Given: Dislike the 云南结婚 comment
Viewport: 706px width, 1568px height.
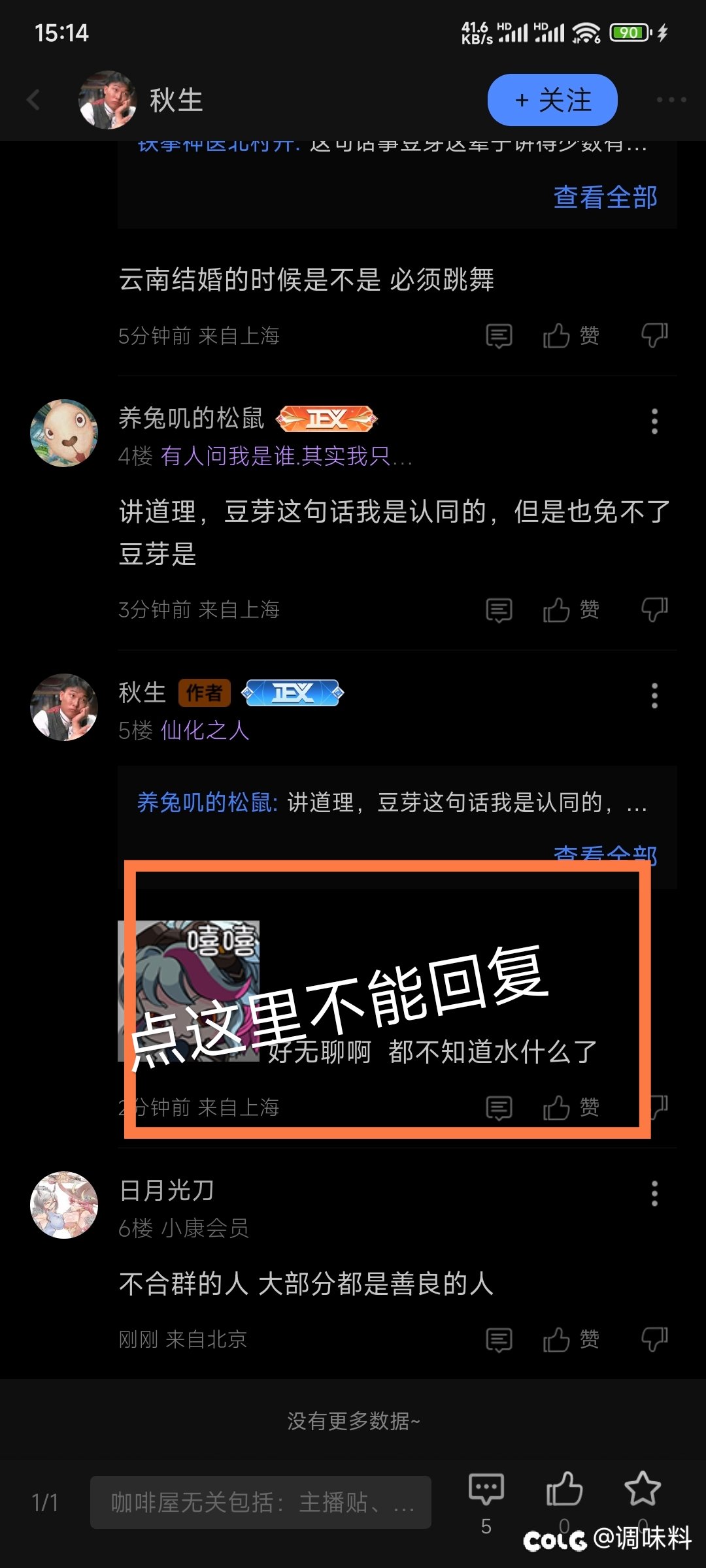Looking at the screenshot, I should 654,336.
